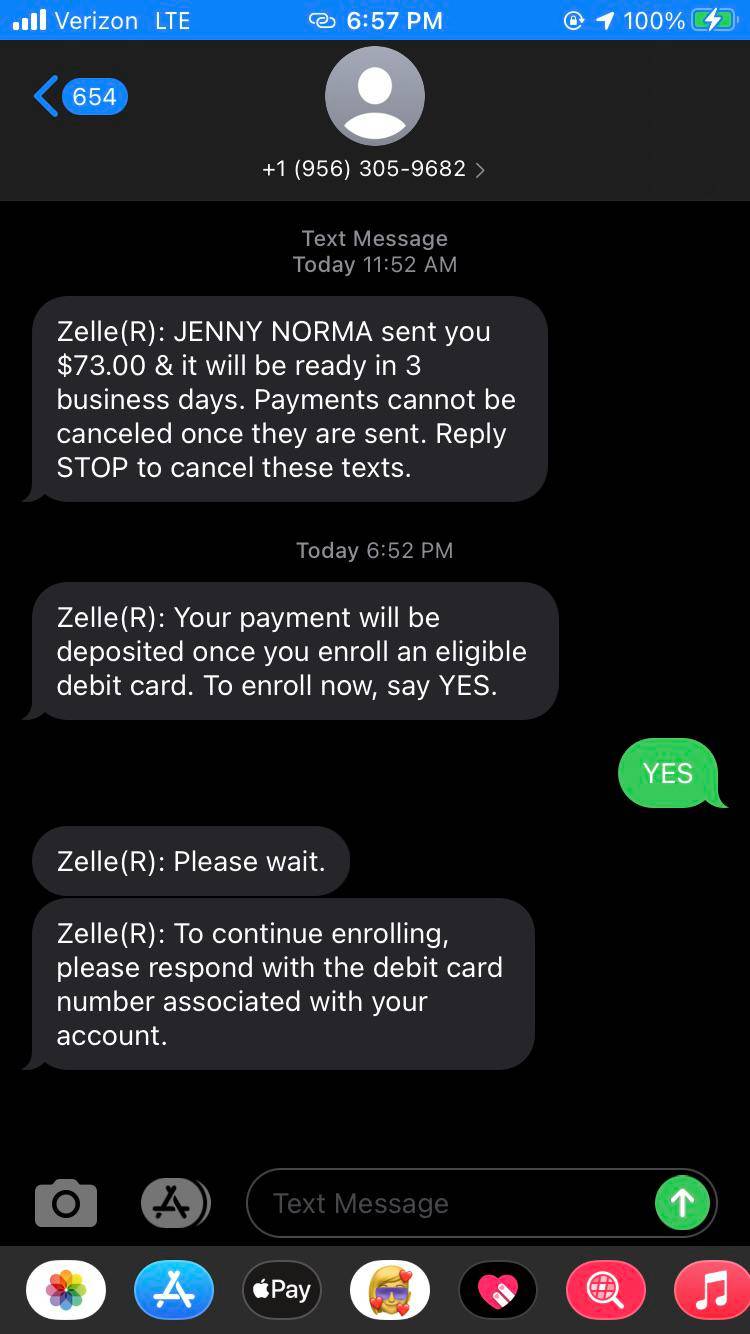Open the images search globe in app strip
Image resolution: width=750 pixels, height=1334 pixels.
[x=606, y=1290]
